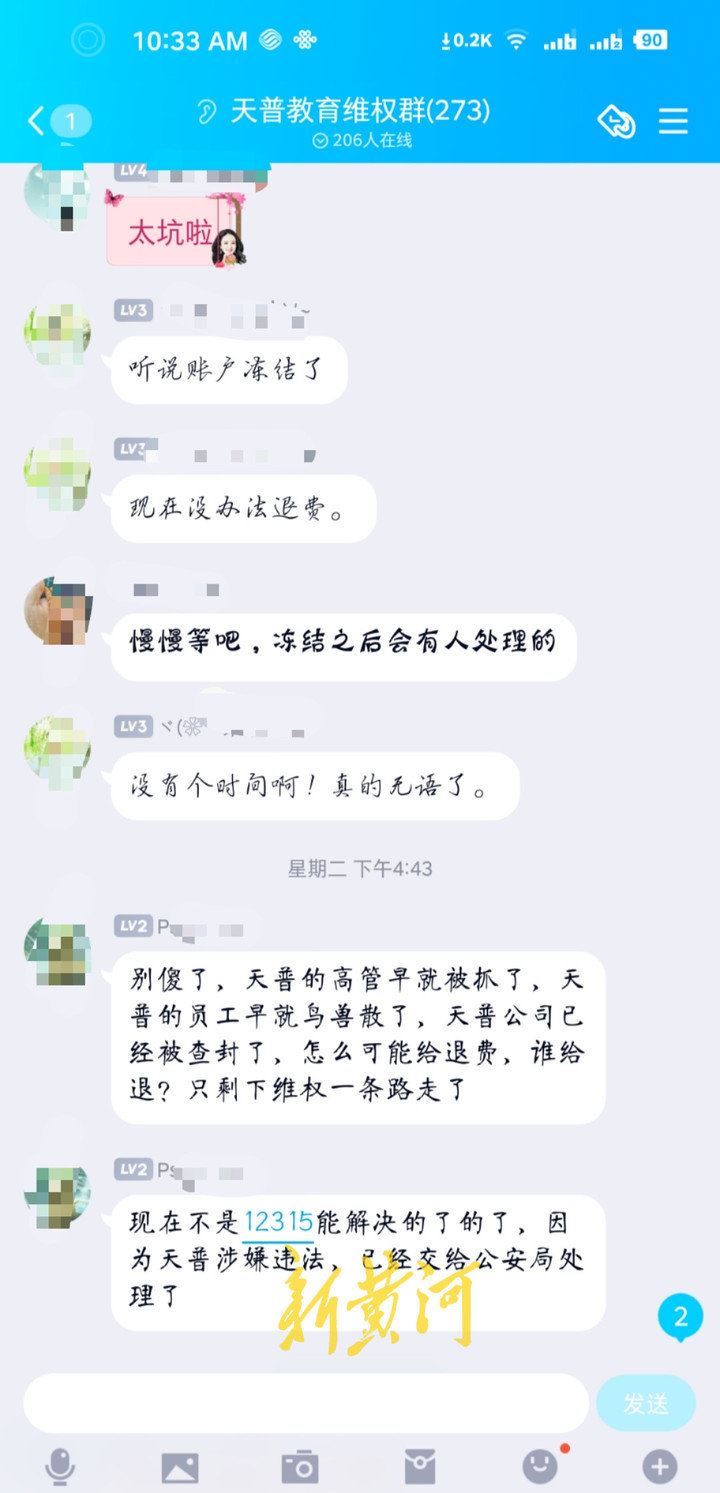The height and width of the screenshot is (1493, 720).
Task: Open the group apps icon beside the menu
Action: click(x=616, y=122)
